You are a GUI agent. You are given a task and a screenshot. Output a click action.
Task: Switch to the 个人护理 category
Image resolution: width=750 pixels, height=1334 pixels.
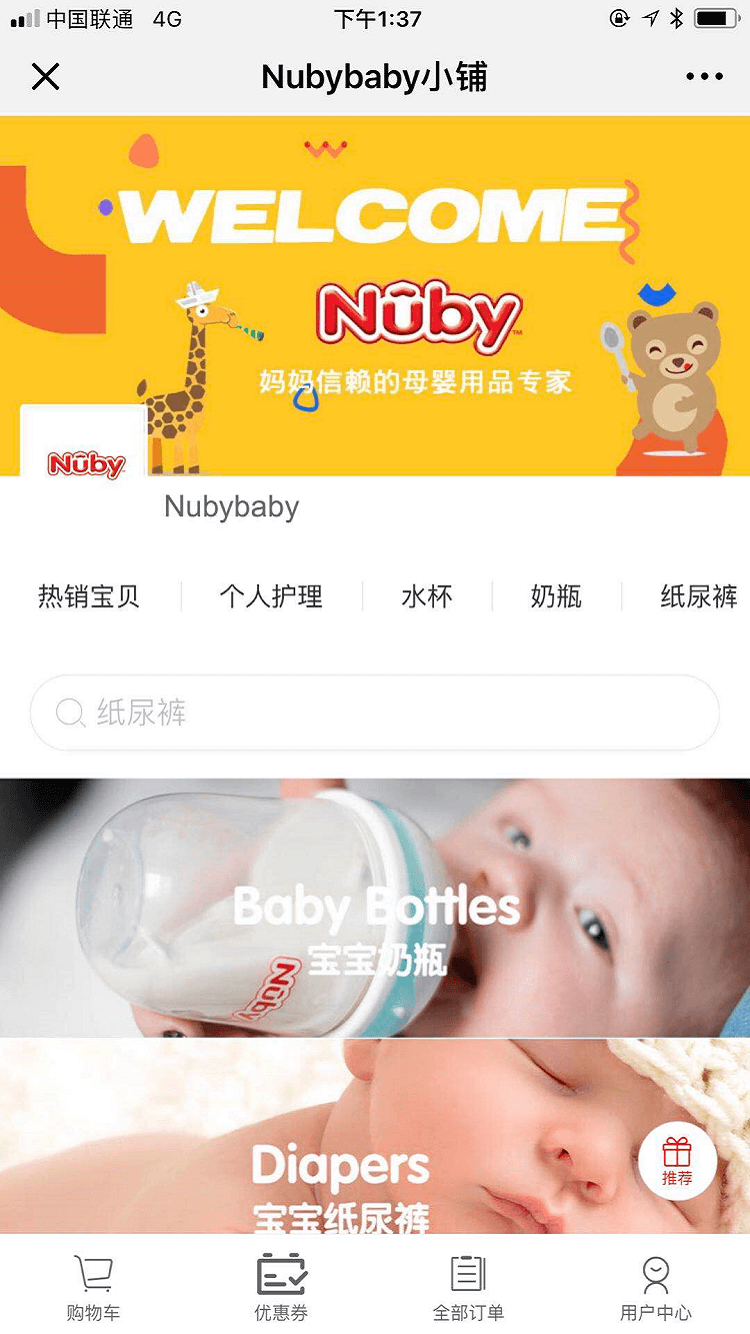(271, 597)
